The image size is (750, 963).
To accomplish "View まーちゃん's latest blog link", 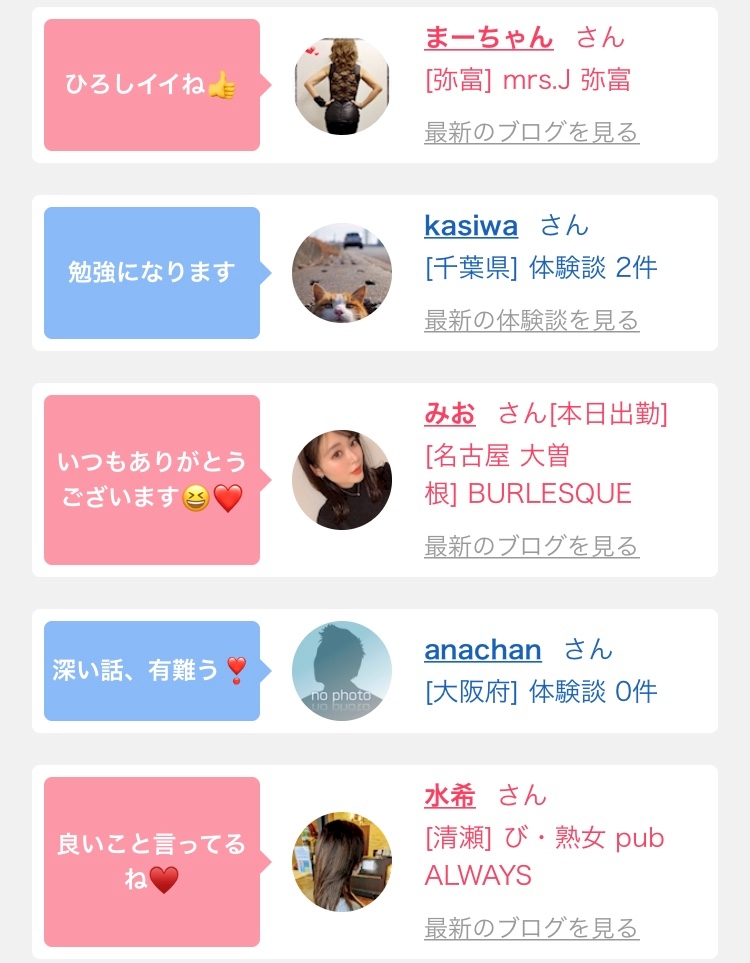I will point(531,132).
